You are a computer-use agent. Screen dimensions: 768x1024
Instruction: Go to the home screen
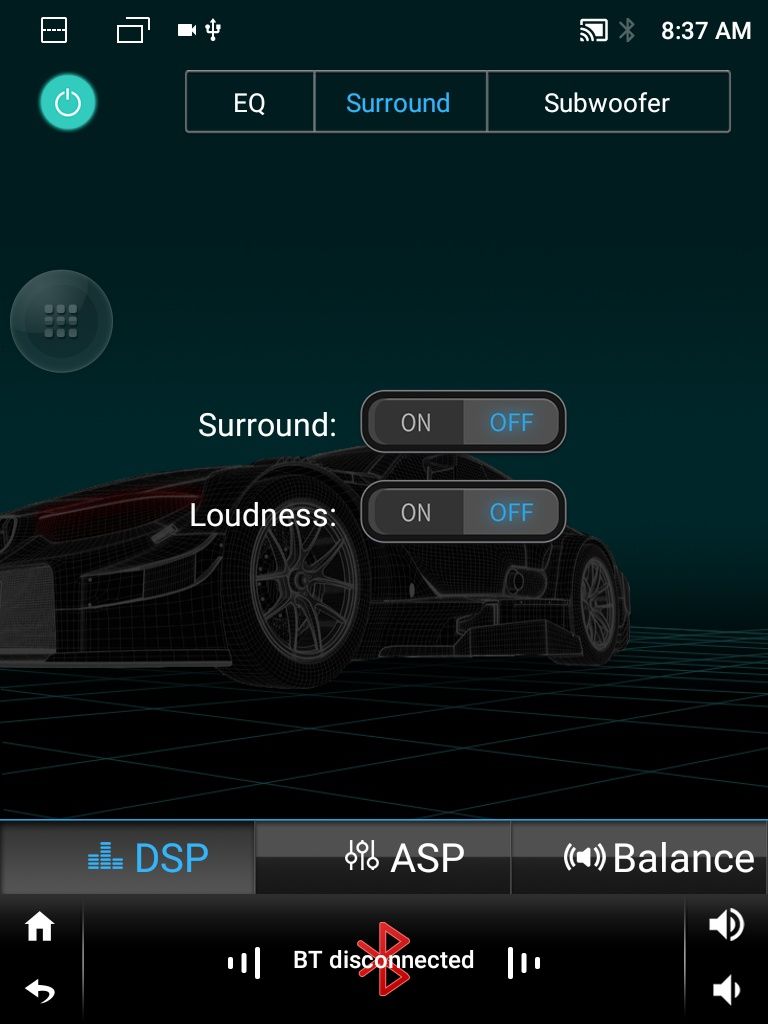point(40,927)
